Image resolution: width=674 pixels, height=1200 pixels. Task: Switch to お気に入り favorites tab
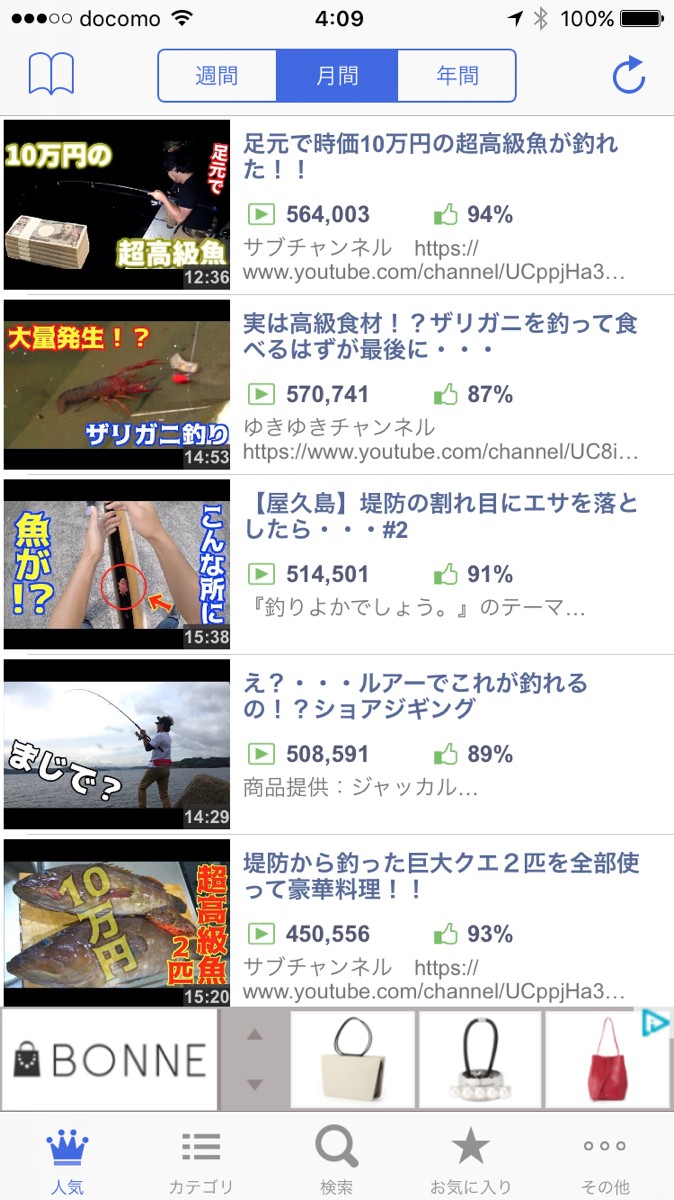pyautogui.click(x=470, y=1160)
